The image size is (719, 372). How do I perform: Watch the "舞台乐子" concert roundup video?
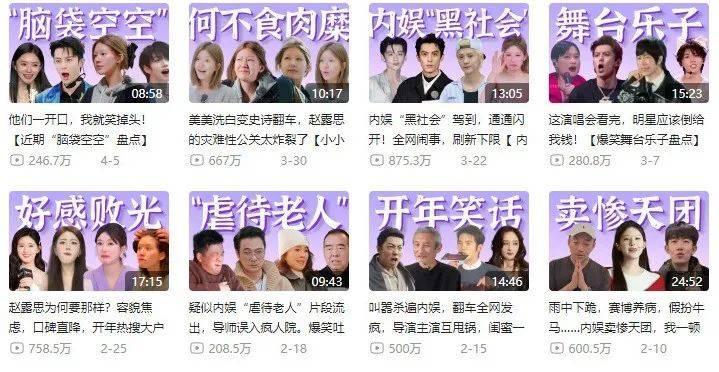point(629,53)
